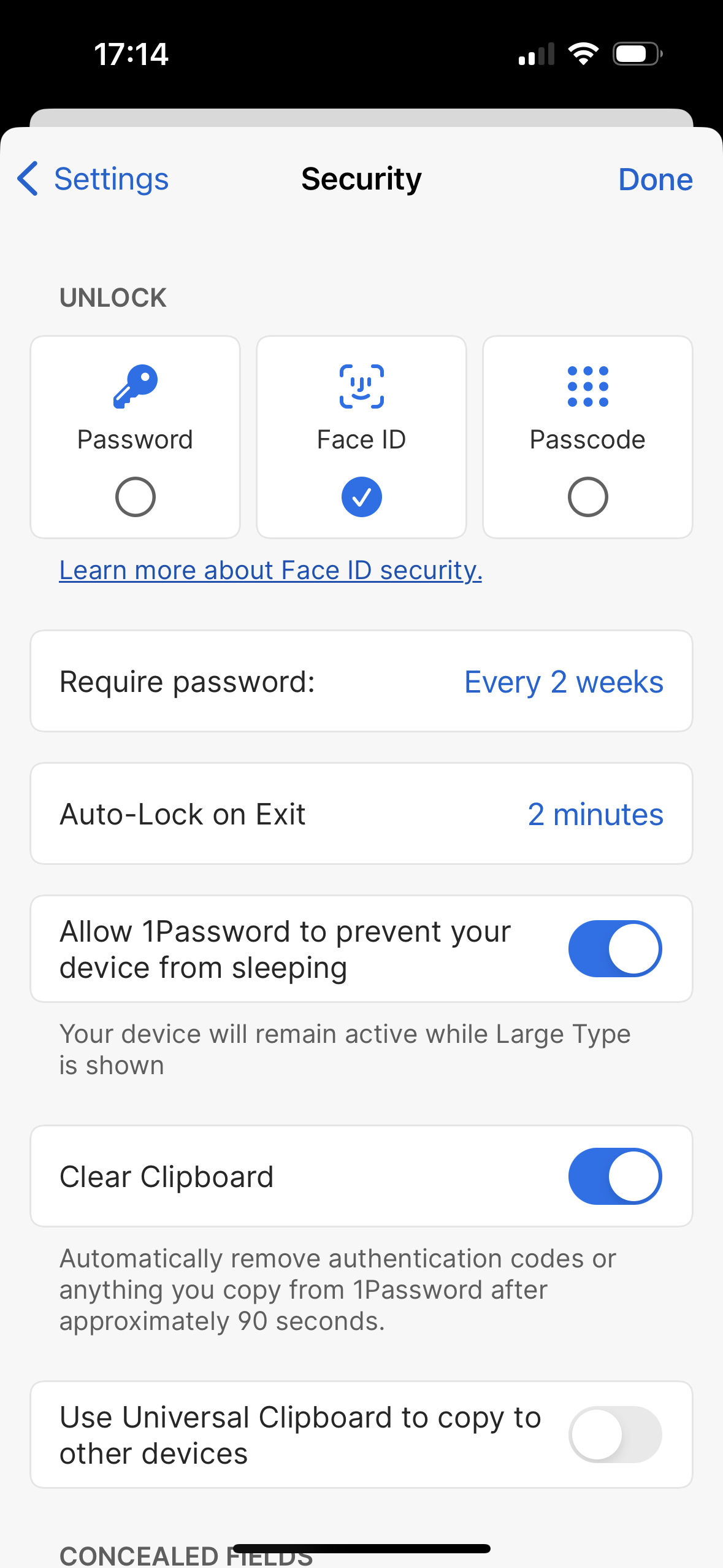
Task: Open Learn more about Face ID security
Action: pos(270,570)
